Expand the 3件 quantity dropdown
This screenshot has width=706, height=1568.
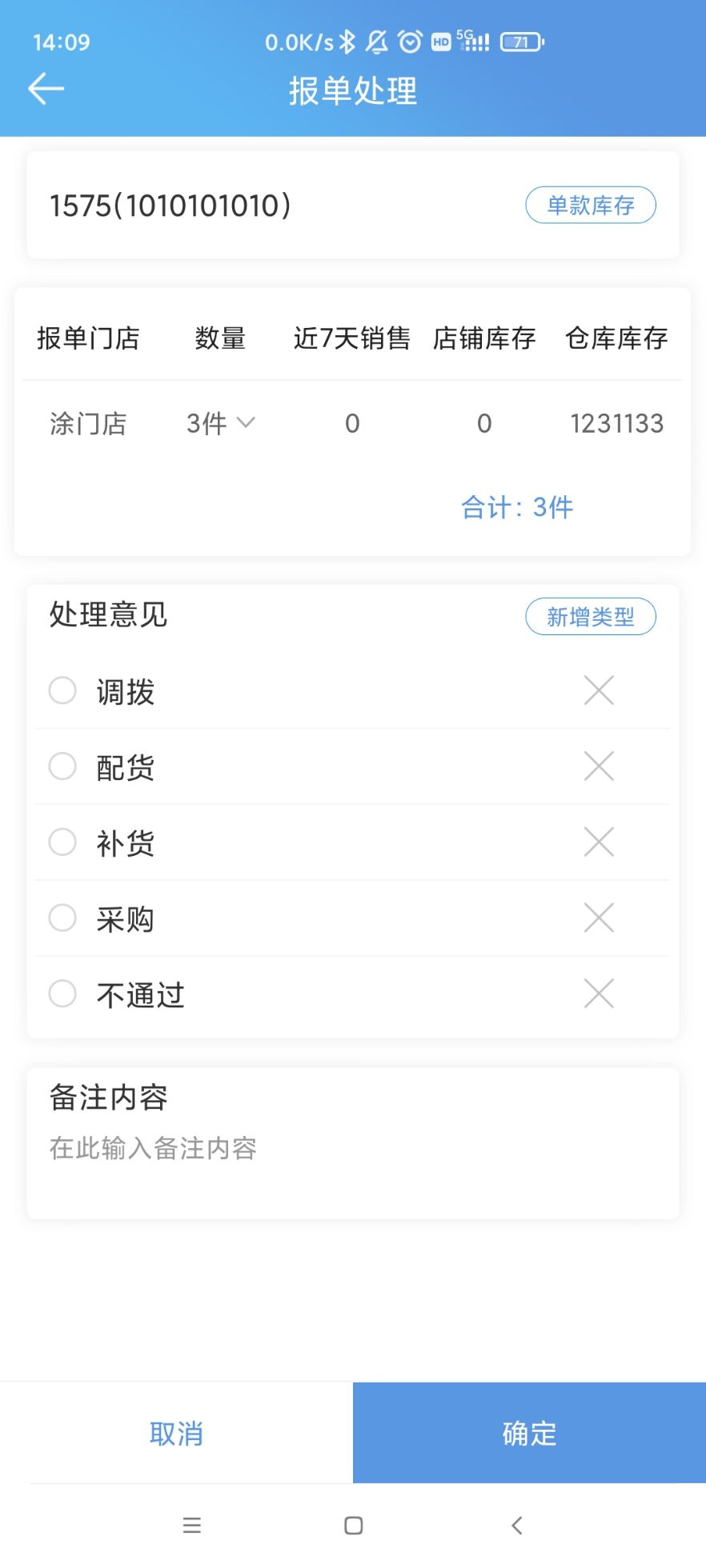click(x=220, y=423)
